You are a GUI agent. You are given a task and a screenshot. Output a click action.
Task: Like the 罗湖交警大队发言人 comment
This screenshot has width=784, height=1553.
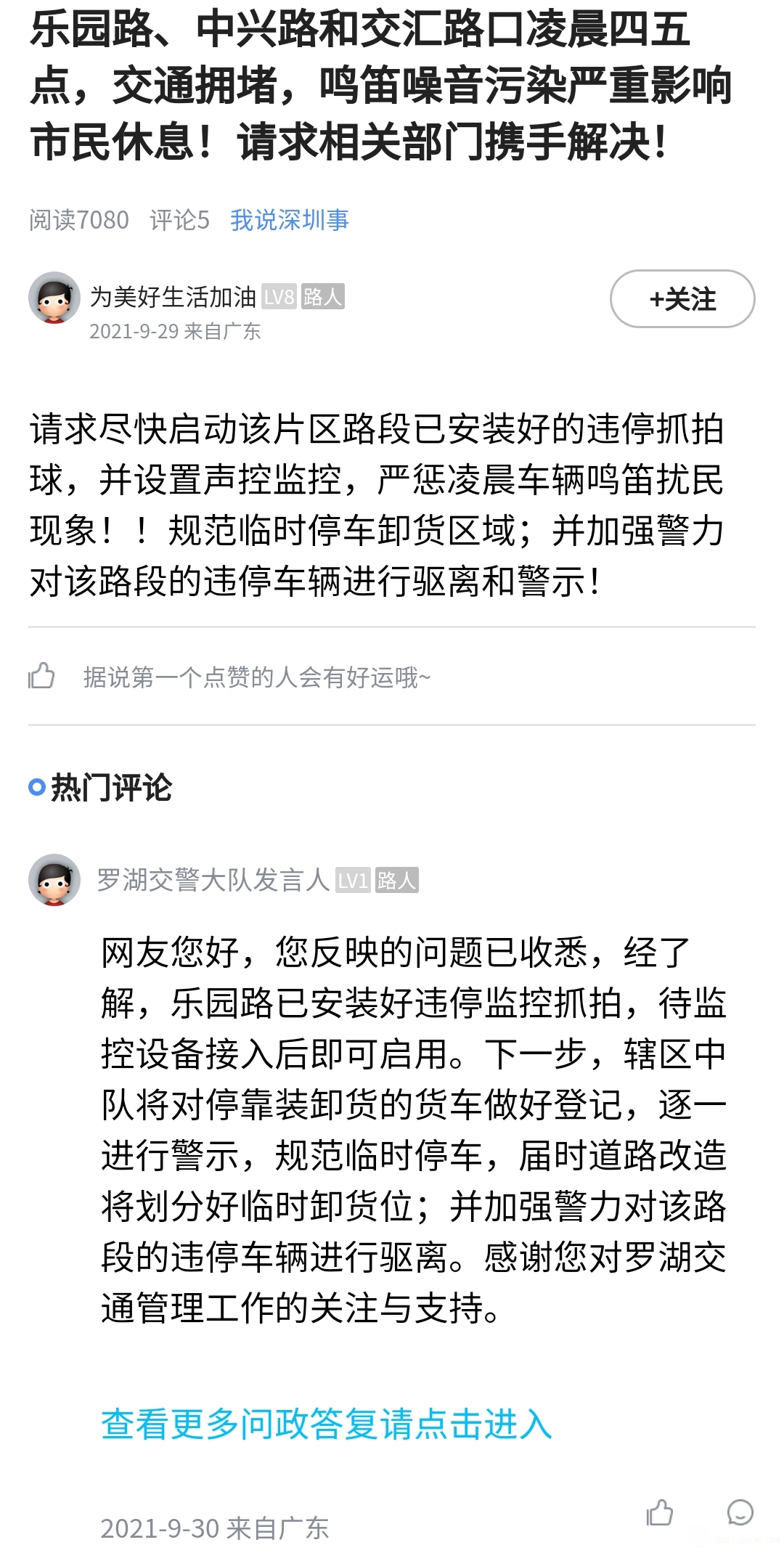point(659,1512)
